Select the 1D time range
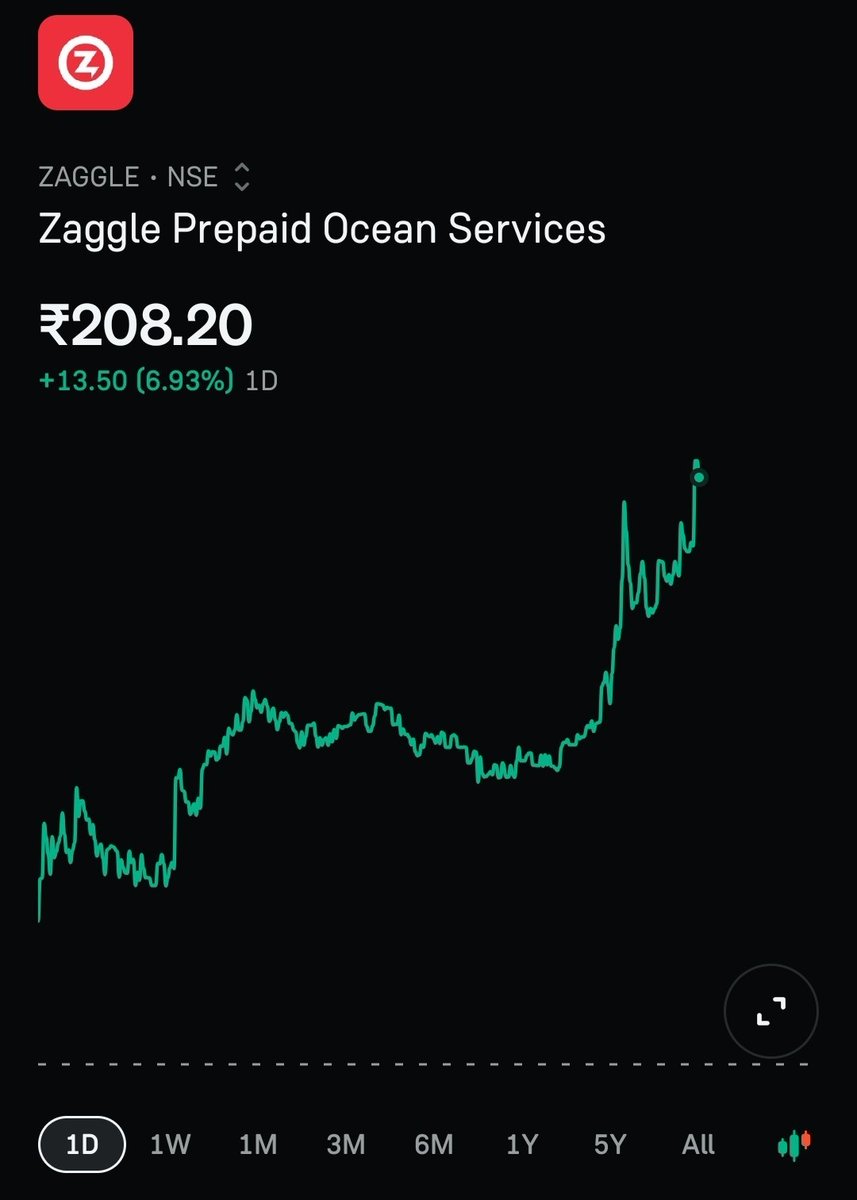 82,1144
